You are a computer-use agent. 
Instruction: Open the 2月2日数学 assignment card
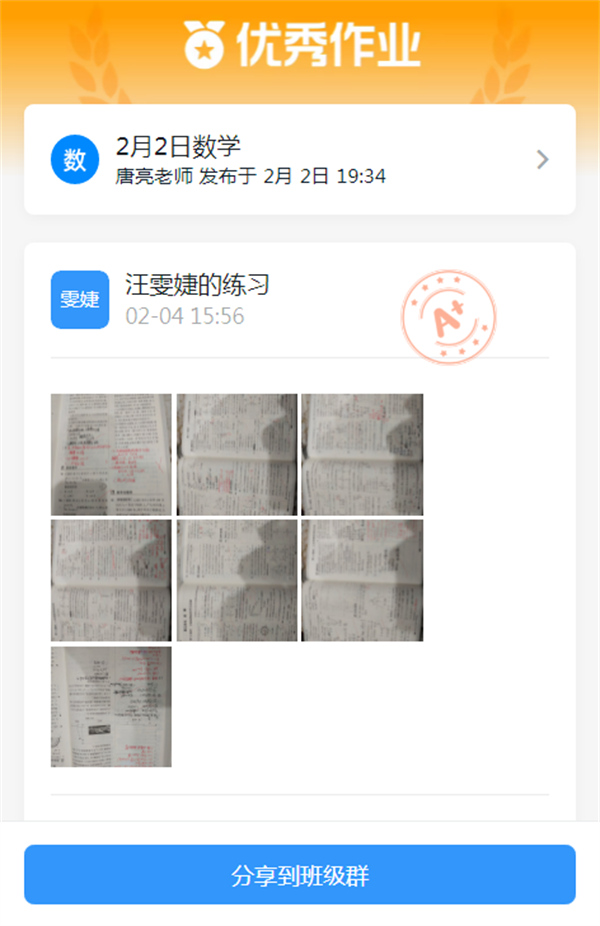[x=300, y=160]
